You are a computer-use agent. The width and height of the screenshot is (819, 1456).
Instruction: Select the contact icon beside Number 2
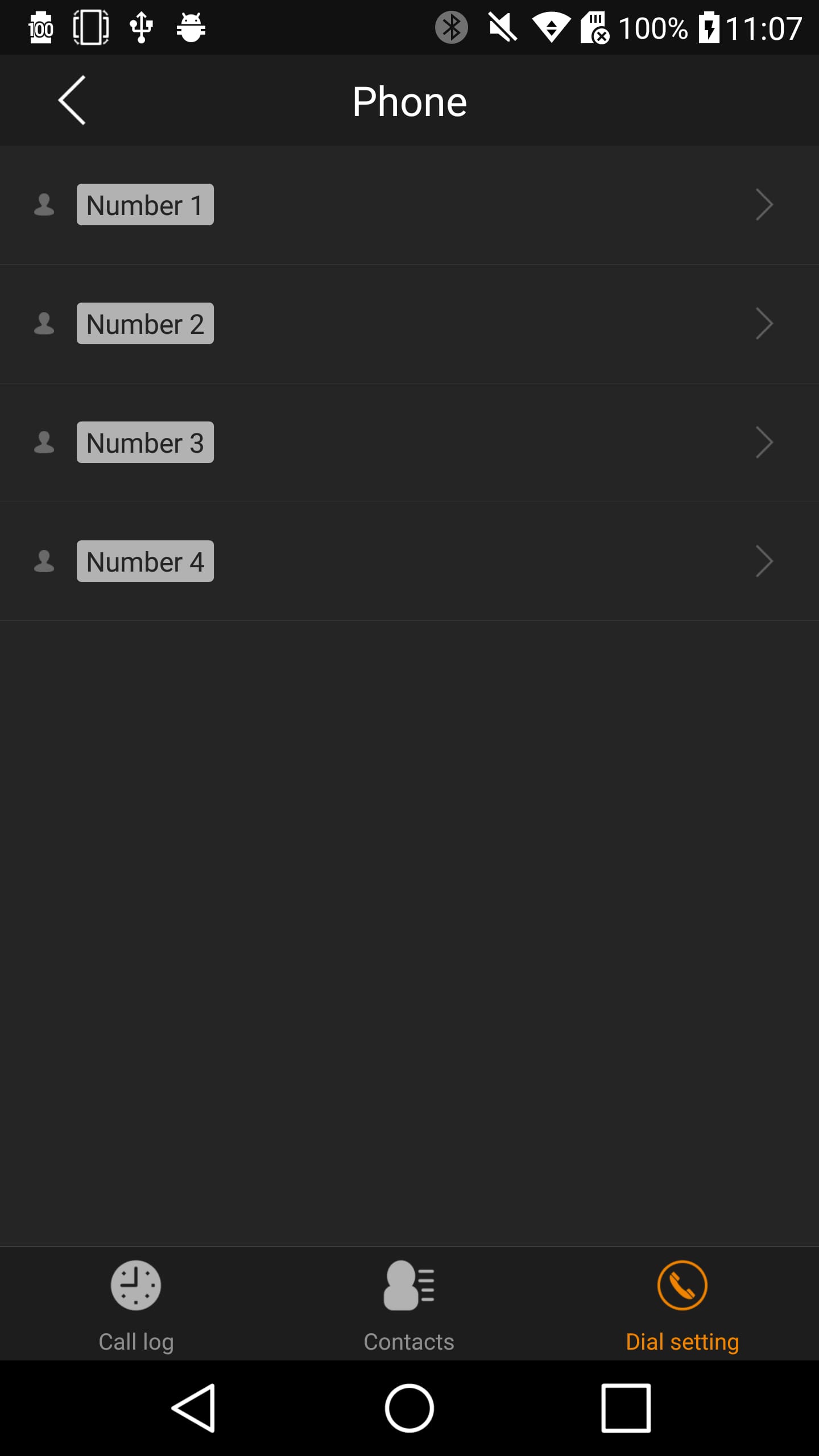[45, 323]
